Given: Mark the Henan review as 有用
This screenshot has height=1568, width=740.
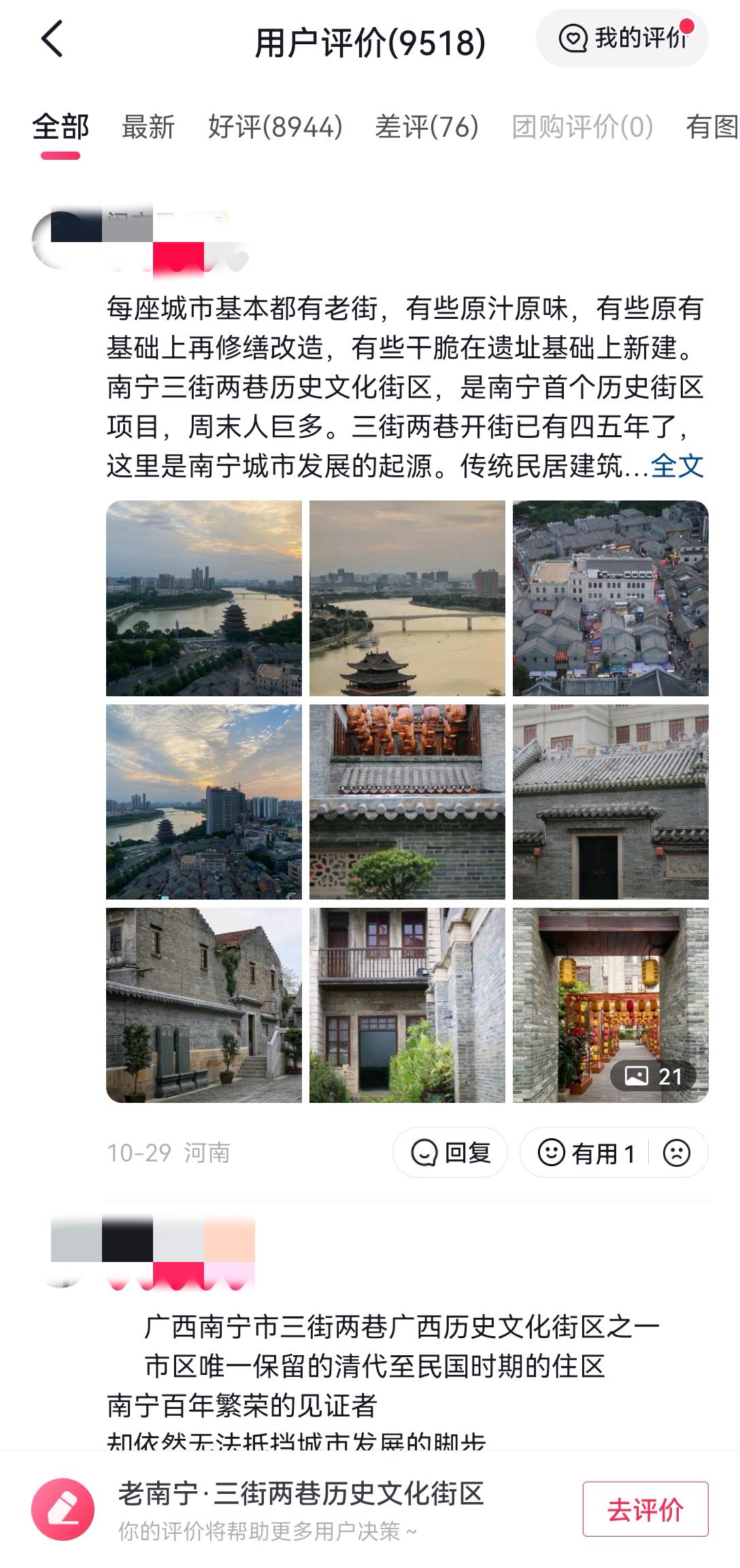Looking at the screenshot, I should click(586, 1153).
